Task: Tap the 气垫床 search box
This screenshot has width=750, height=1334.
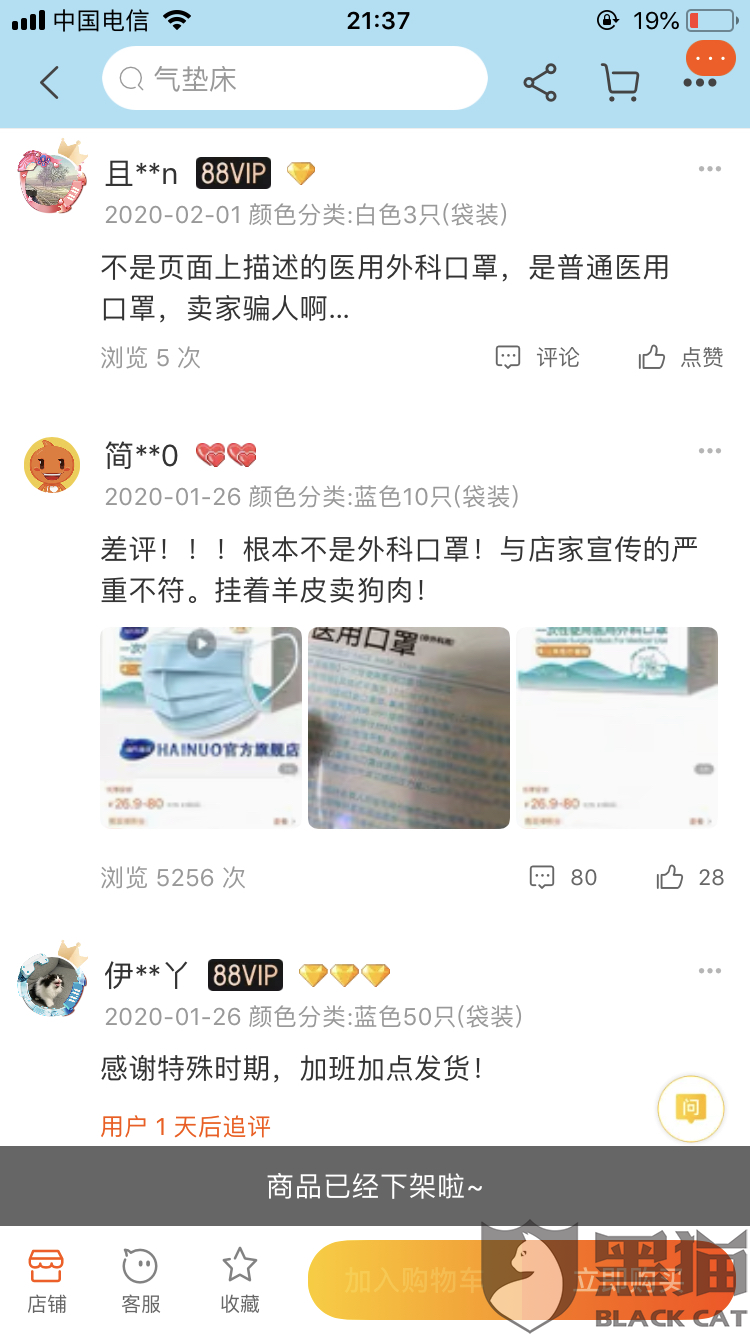Action: point(295,79)
